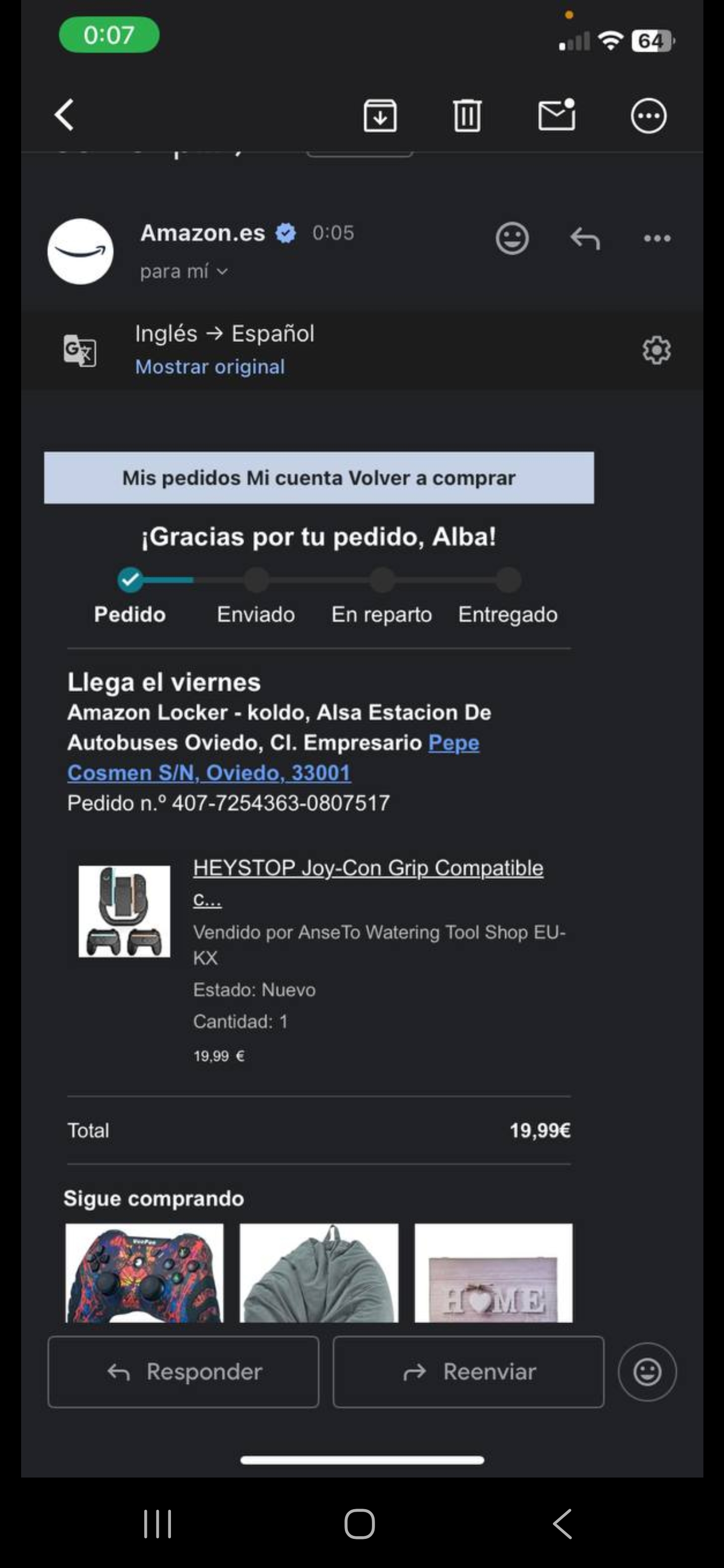Screen dimensions: 724x1568
Task: Delete this email with the trash icon
Action: pyautogui.click(x=467, y=115)
